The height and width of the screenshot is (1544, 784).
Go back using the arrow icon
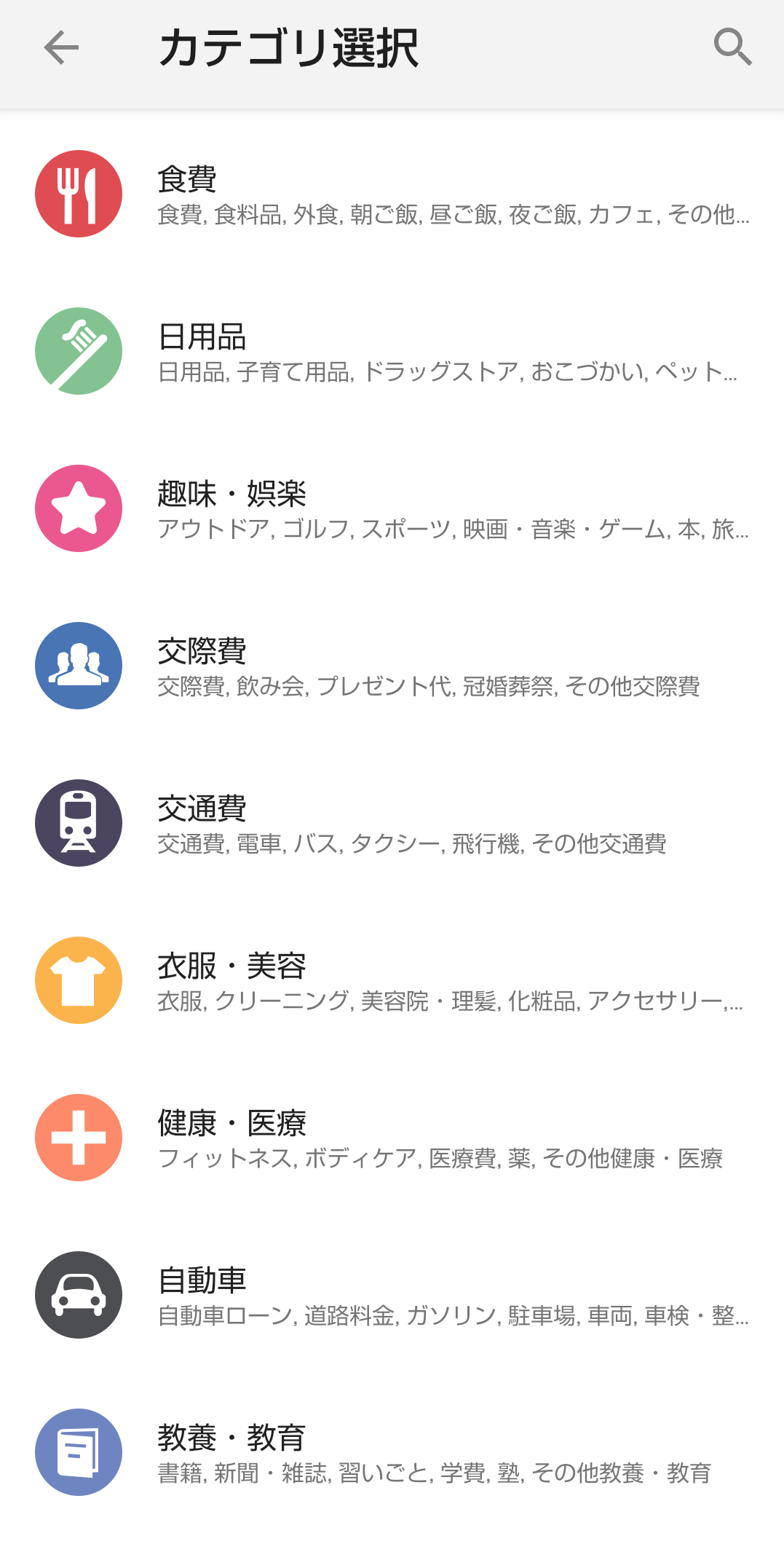pyautogui.click(x=61, y=47)
